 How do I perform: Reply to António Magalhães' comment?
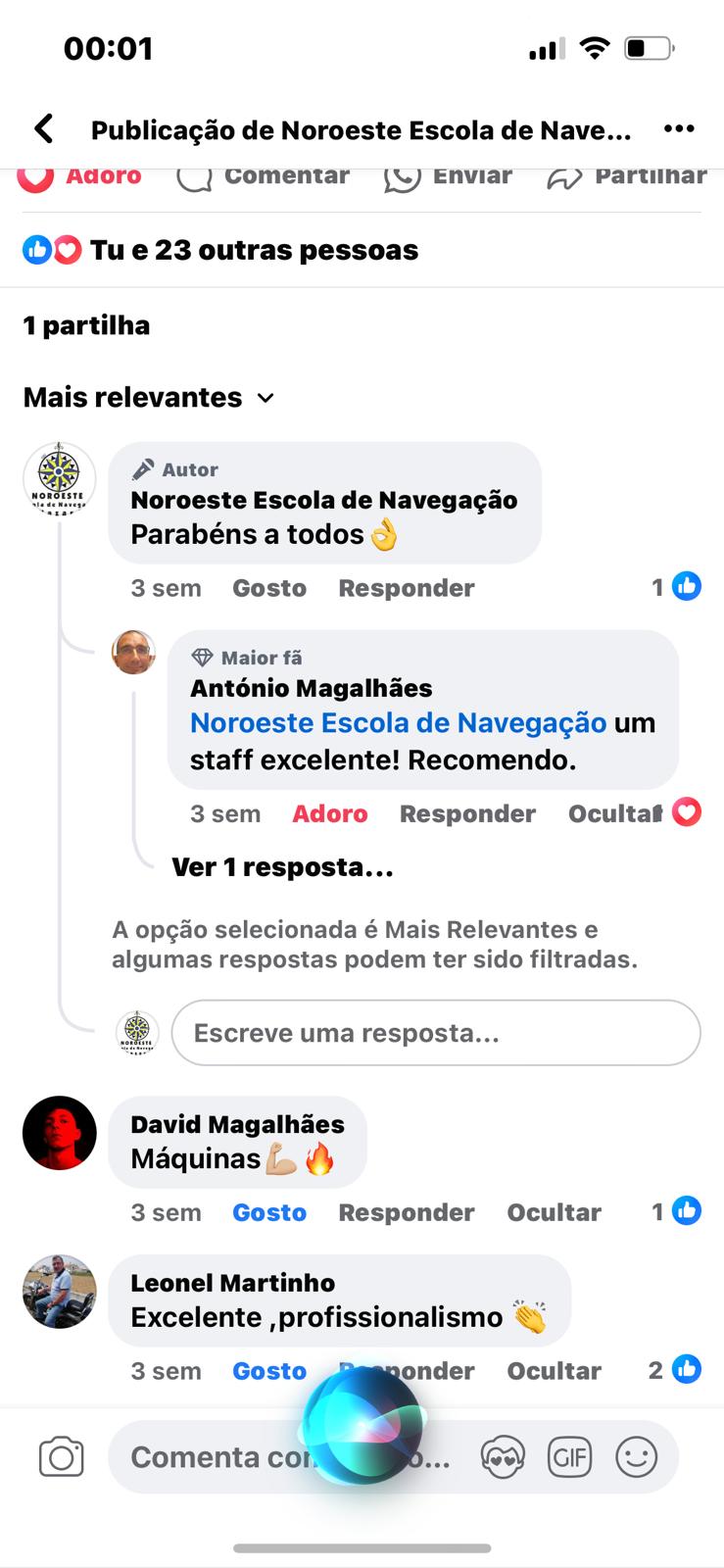point(467,813)
